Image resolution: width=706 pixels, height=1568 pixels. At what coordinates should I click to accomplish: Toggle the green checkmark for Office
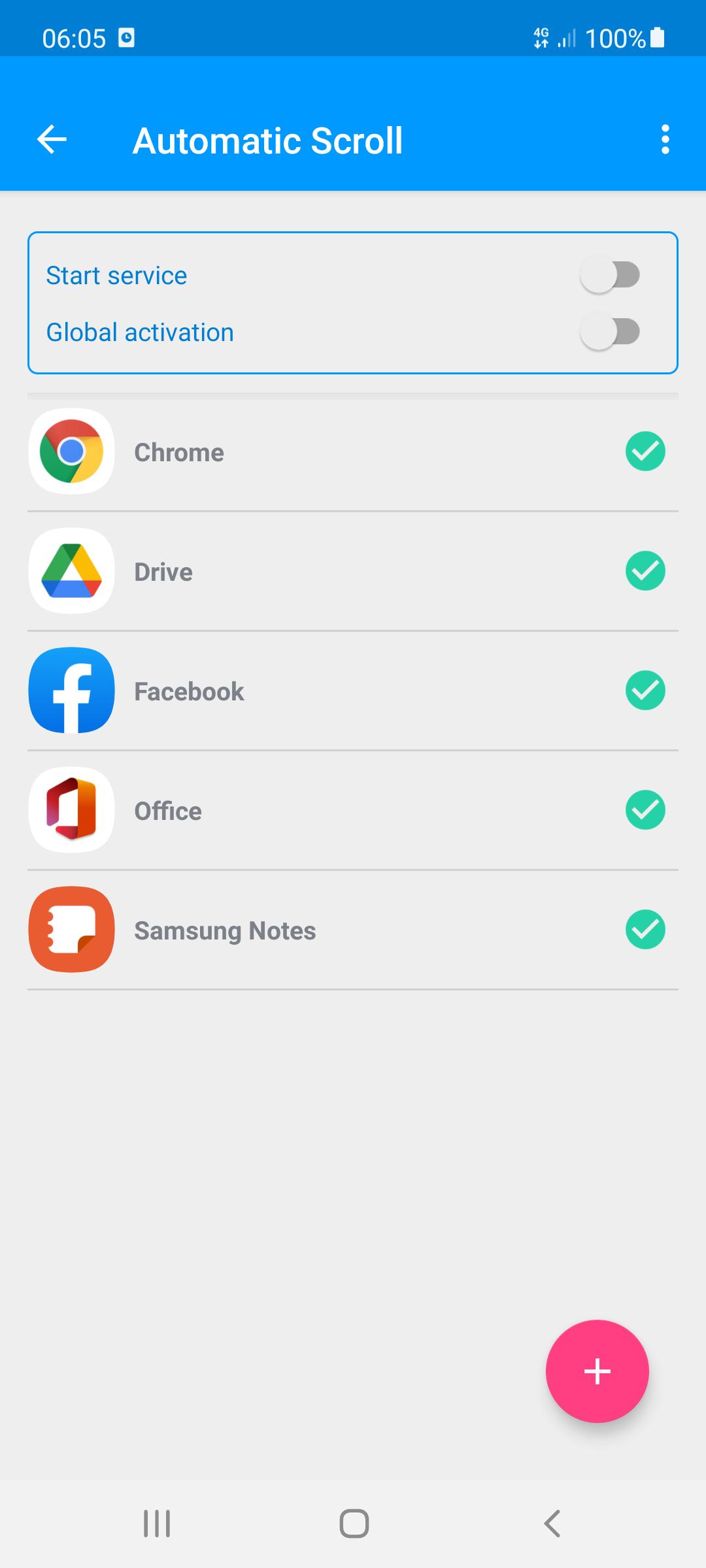point(645,810)
